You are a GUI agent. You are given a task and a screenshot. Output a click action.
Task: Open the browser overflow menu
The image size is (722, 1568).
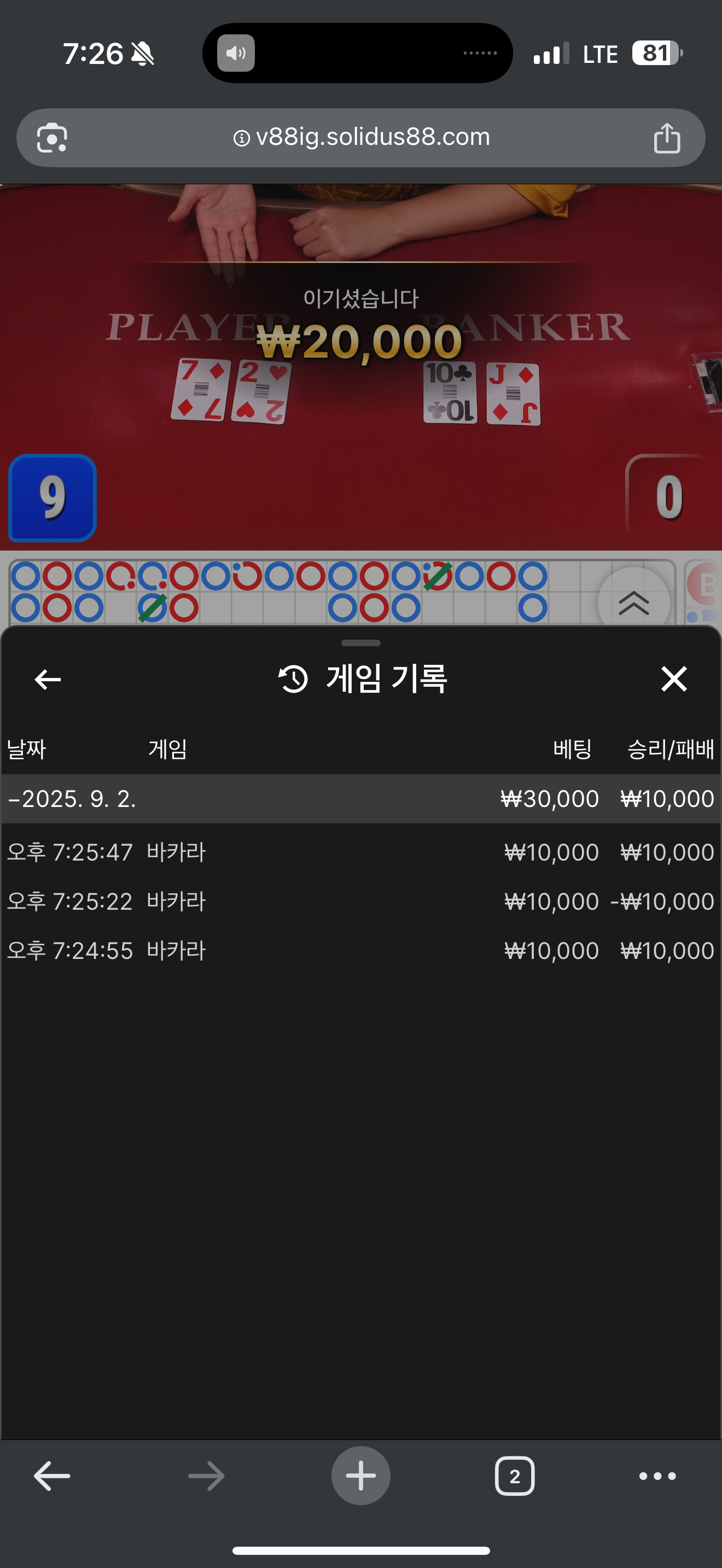click(657, 1476)
